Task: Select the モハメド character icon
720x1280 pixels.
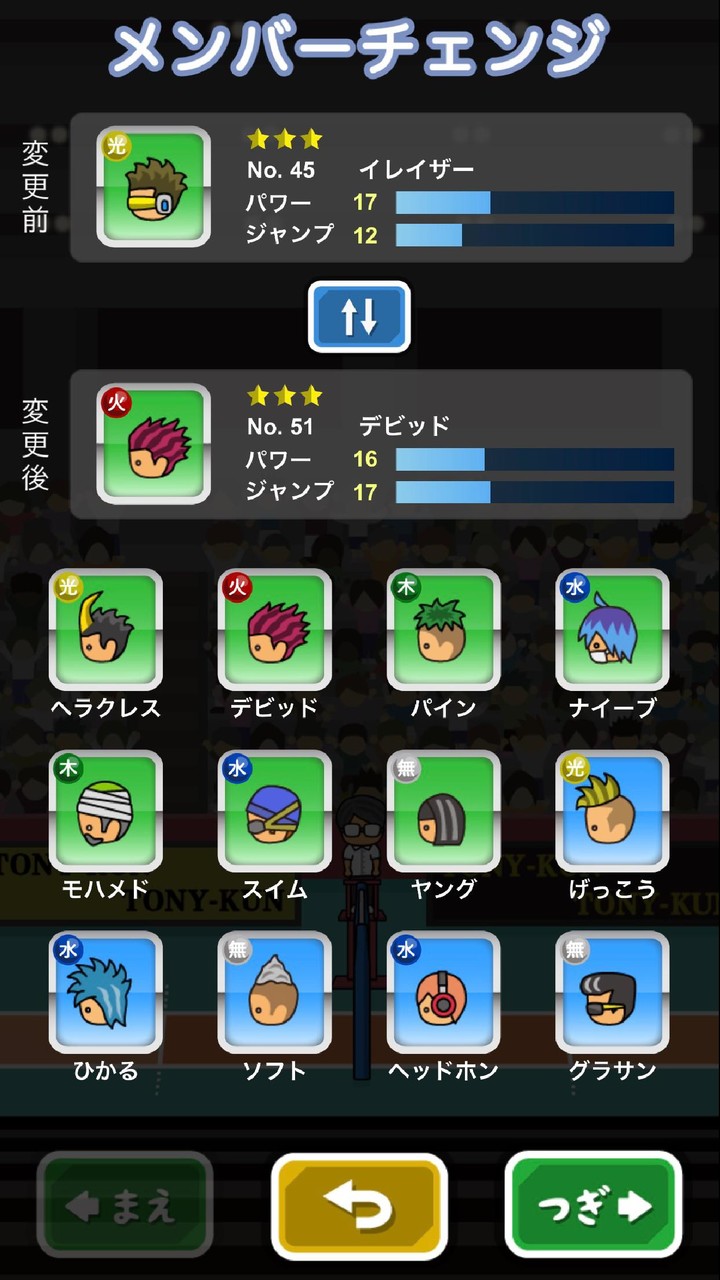Action: 105,812
